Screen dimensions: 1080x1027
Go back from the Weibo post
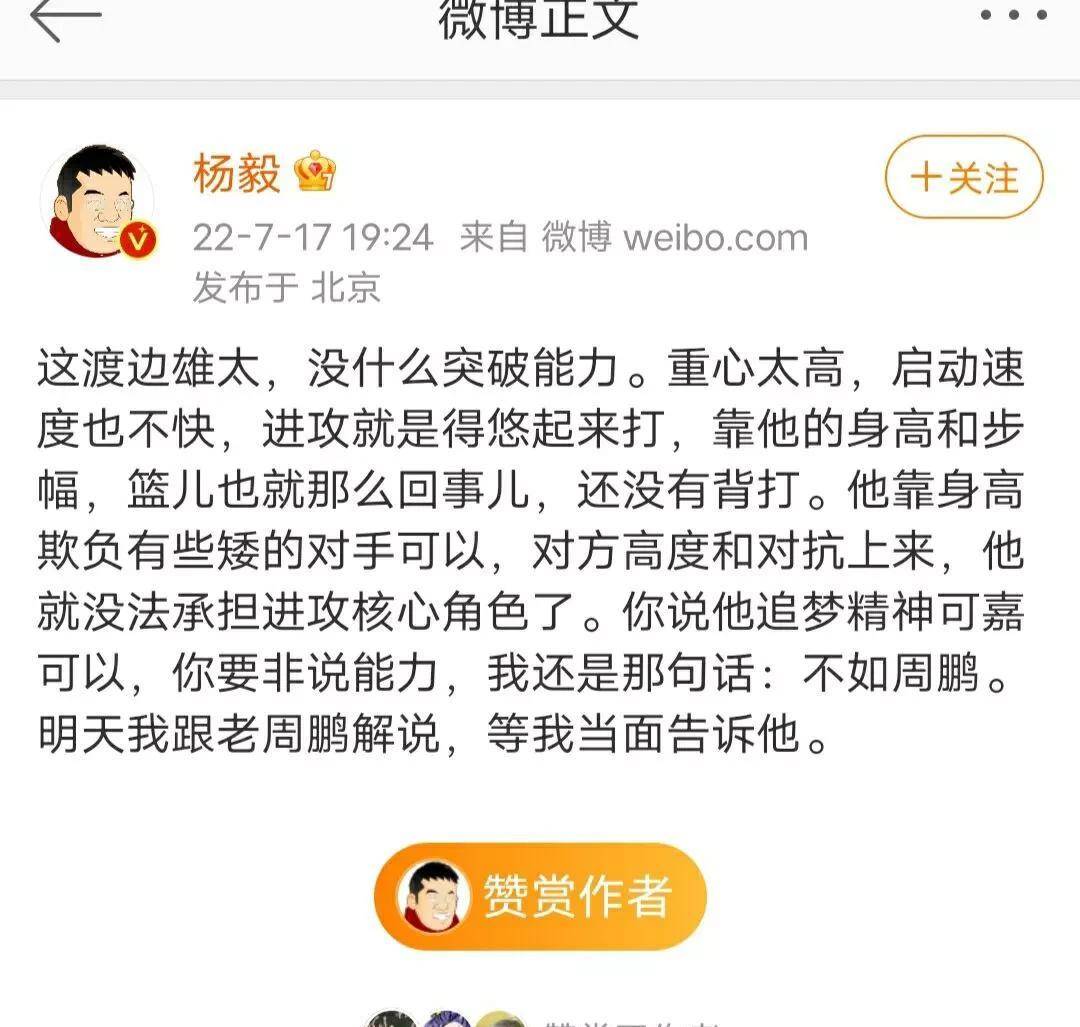coord(65,20)
